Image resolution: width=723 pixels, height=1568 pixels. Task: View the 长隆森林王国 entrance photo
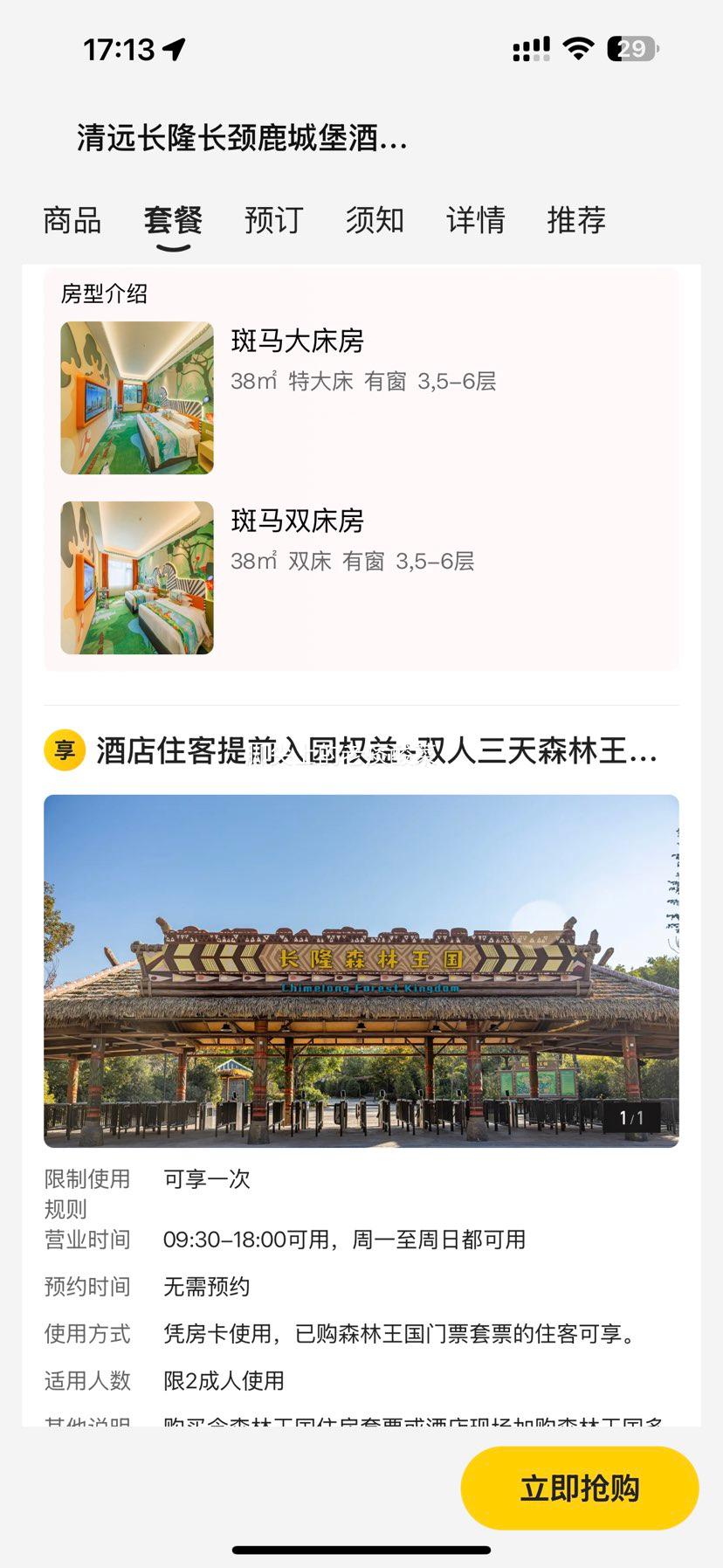pos(361,970)
